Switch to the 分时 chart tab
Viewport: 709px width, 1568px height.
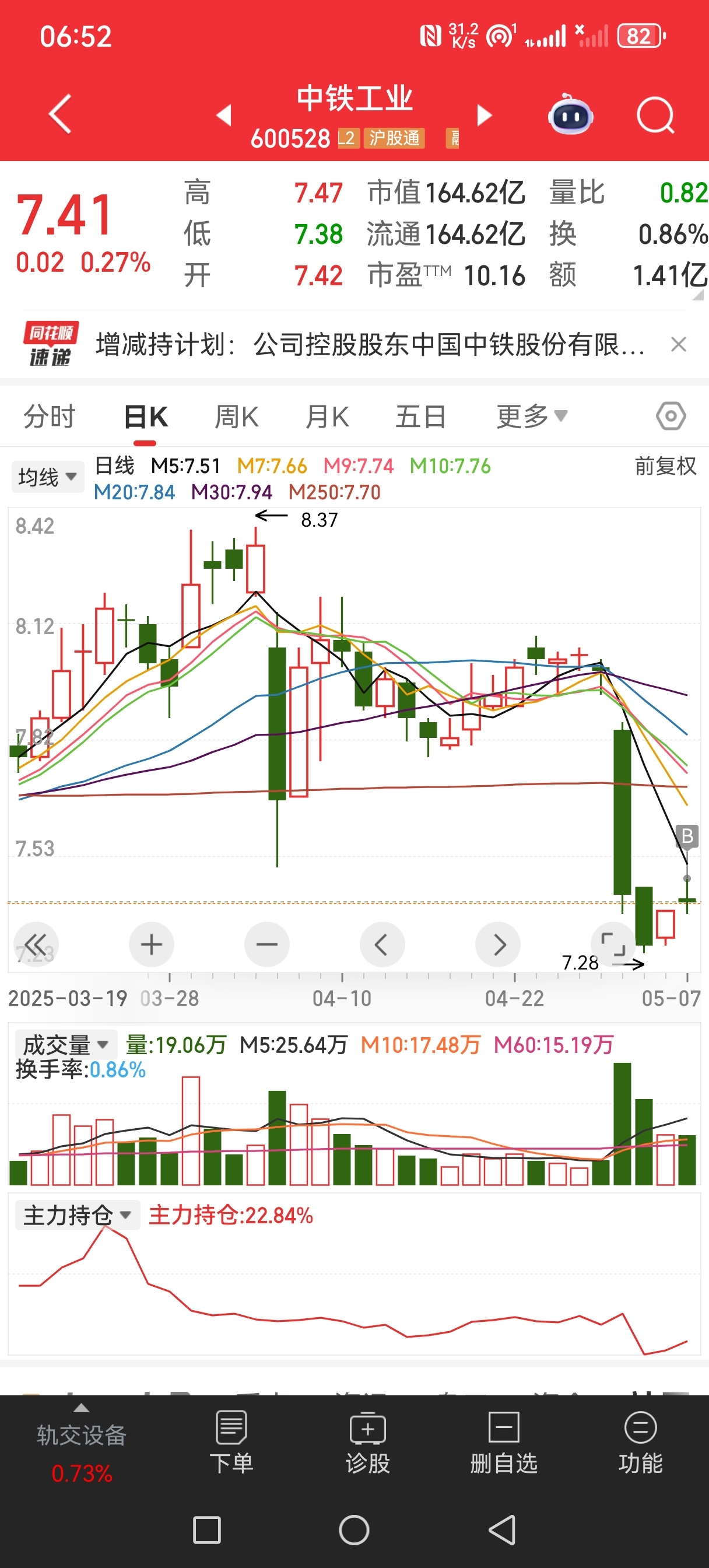50,417
